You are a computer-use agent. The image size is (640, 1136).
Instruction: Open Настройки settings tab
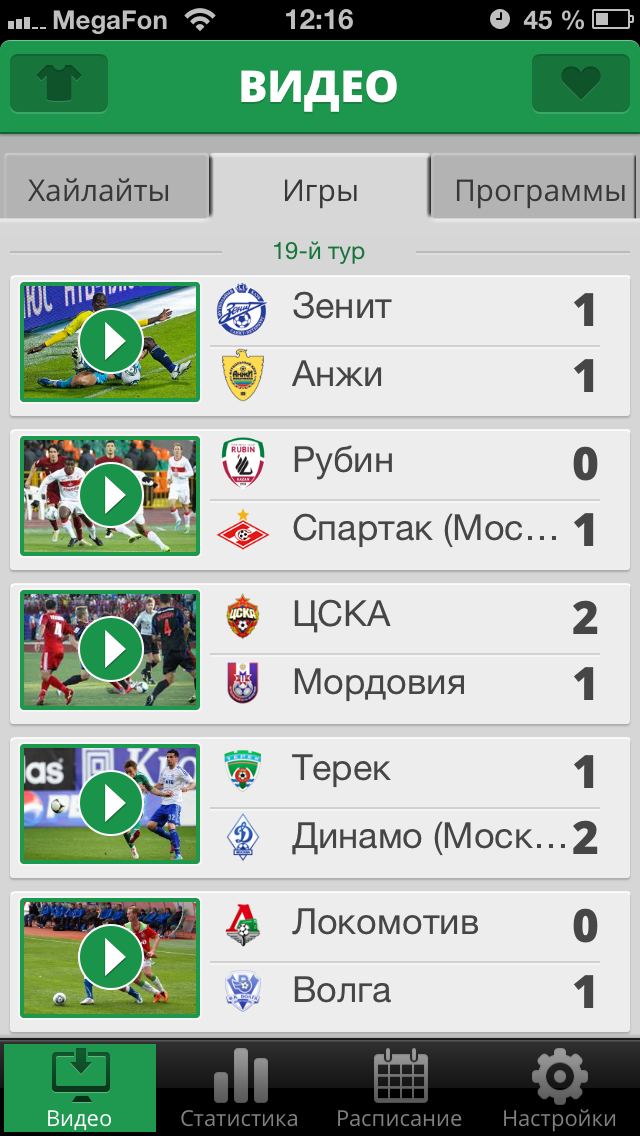pos(559,1088)
